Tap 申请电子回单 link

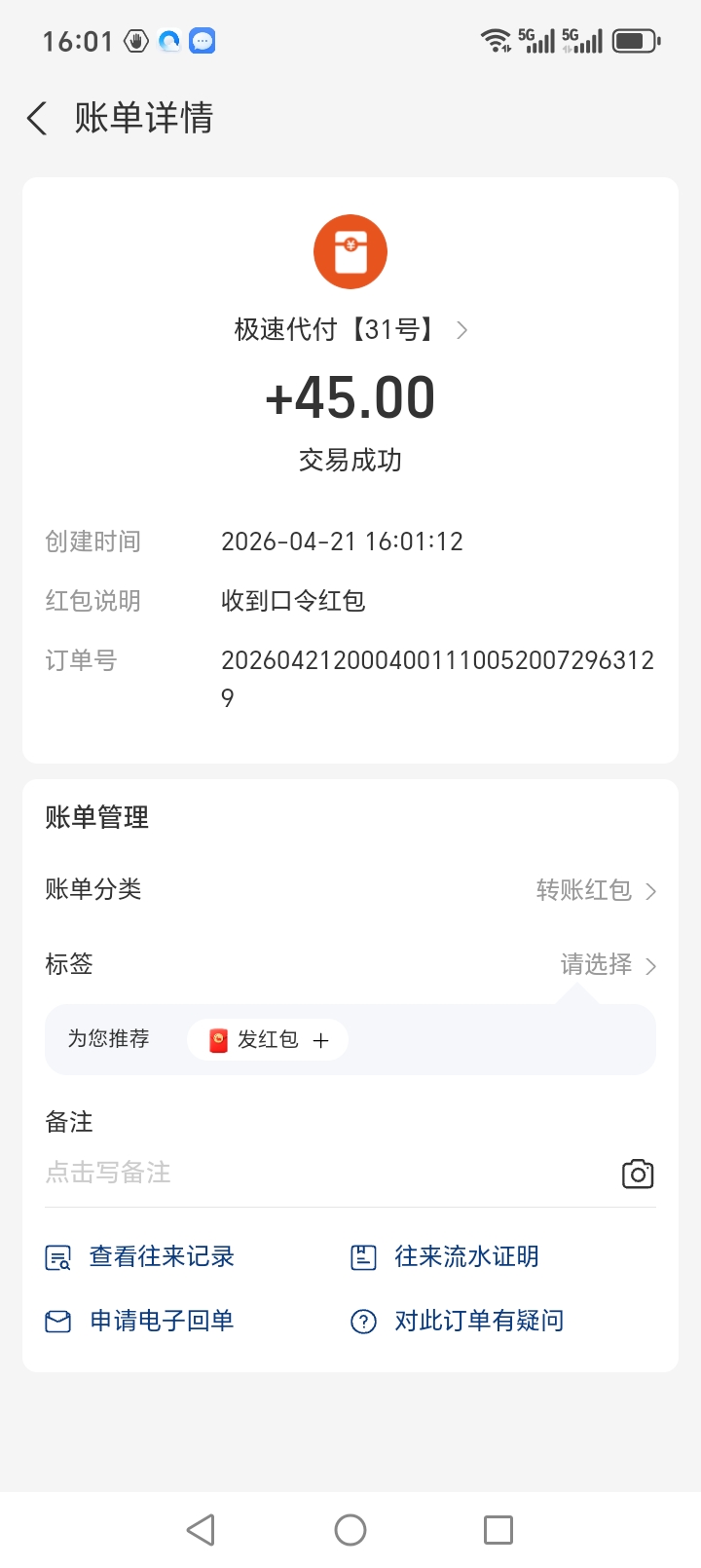pyautogui.click(x=162, y=1321)
